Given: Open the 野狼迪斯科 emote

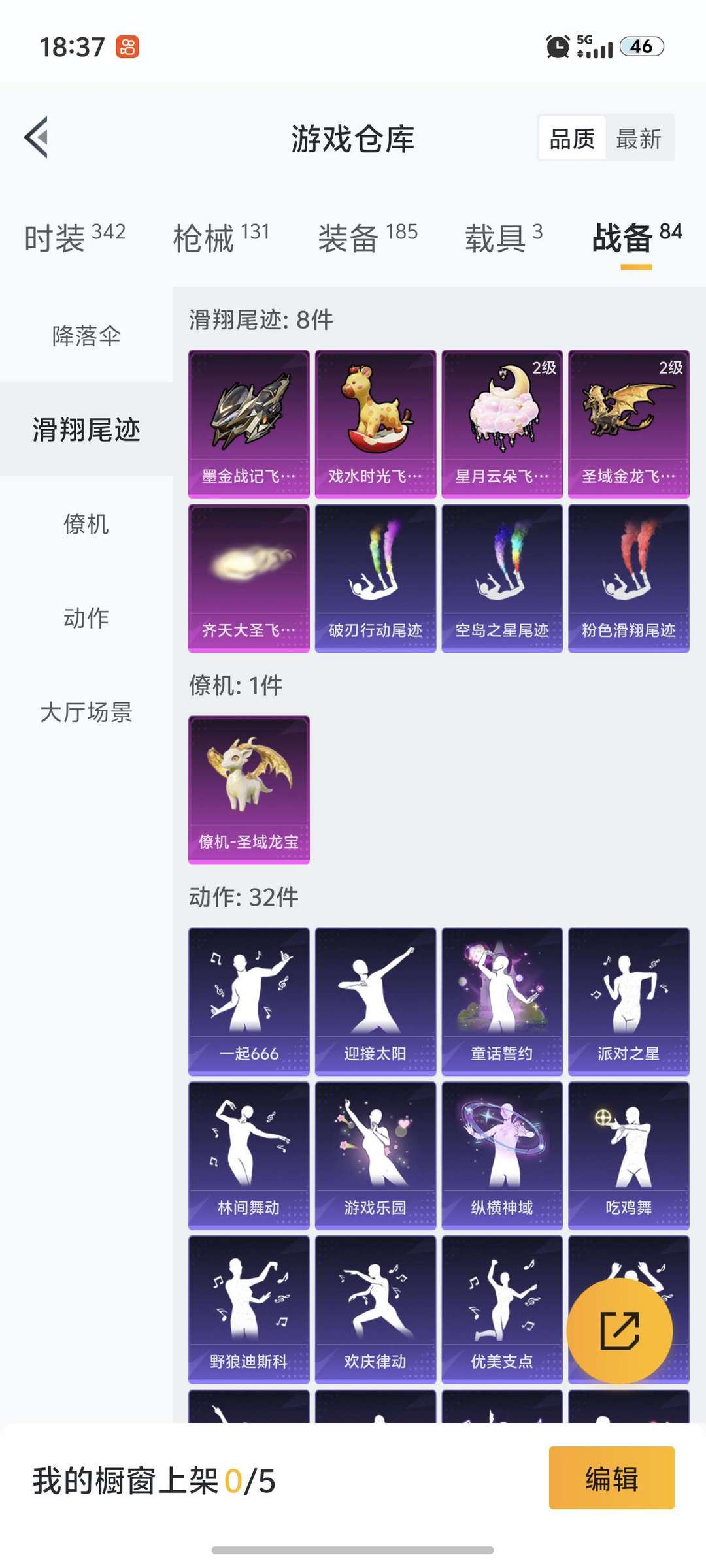Looking at the screenshot, I should pos(249,1310).
